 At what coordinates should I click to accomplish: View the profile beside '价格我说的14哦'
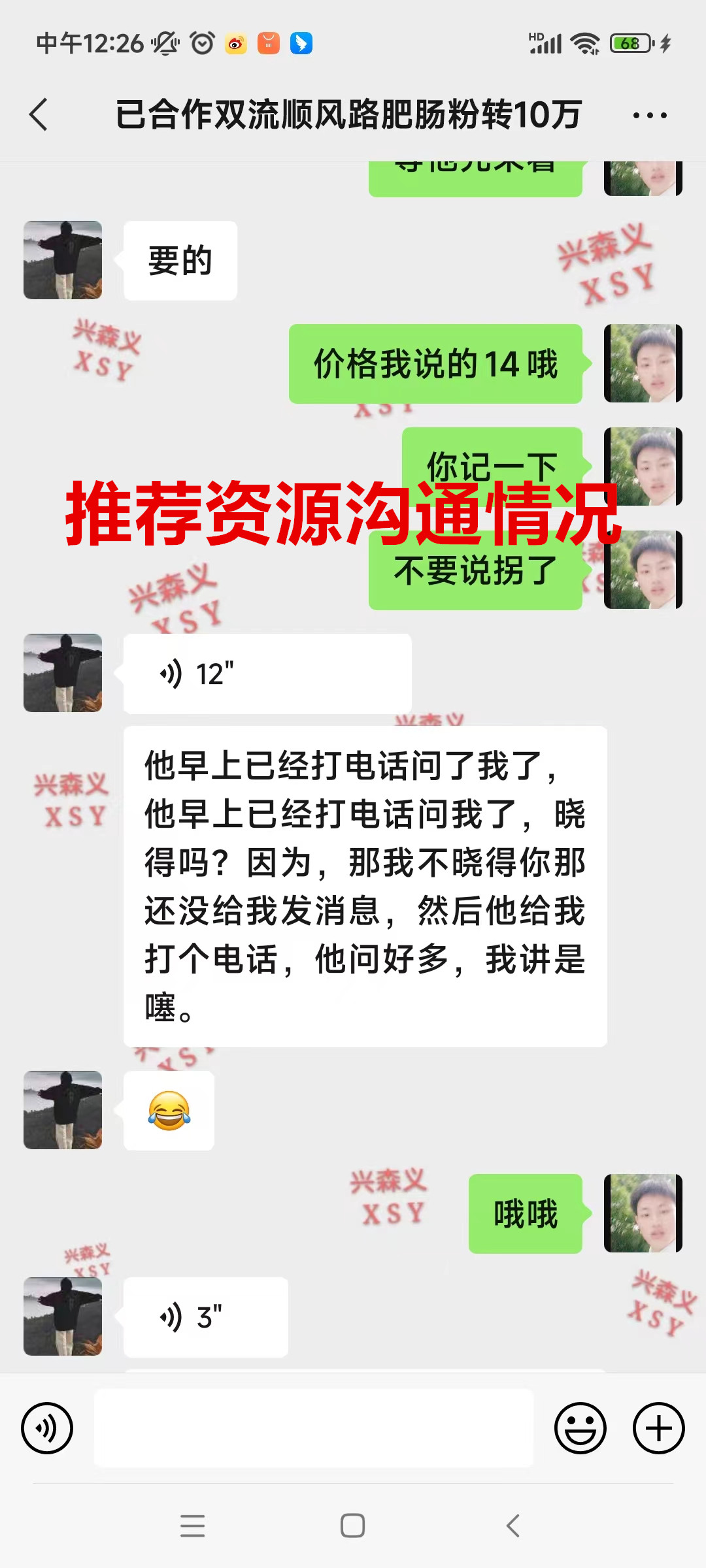click(x=643, y=363)
